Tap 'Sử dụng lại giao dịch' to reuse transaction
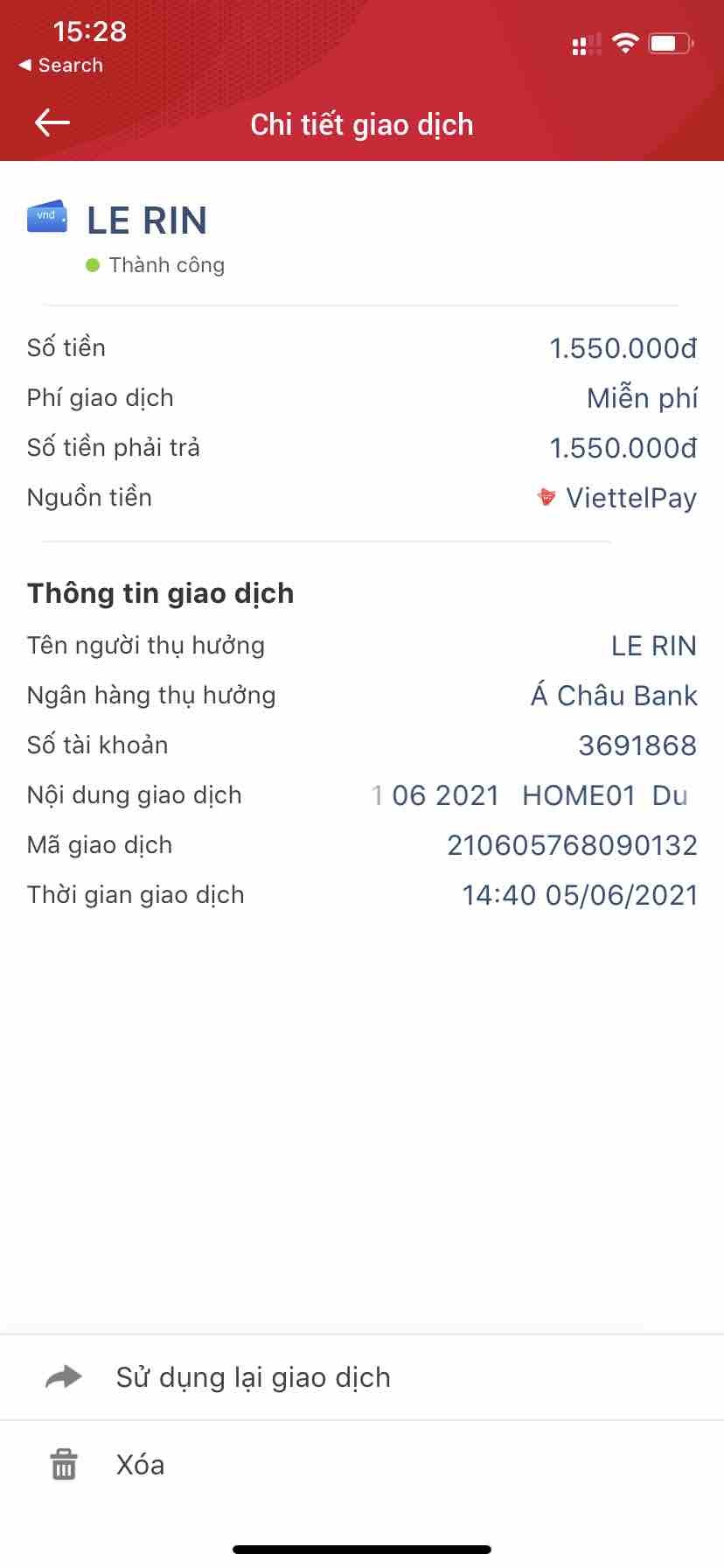724x1568 pixels. (253, 1377)
